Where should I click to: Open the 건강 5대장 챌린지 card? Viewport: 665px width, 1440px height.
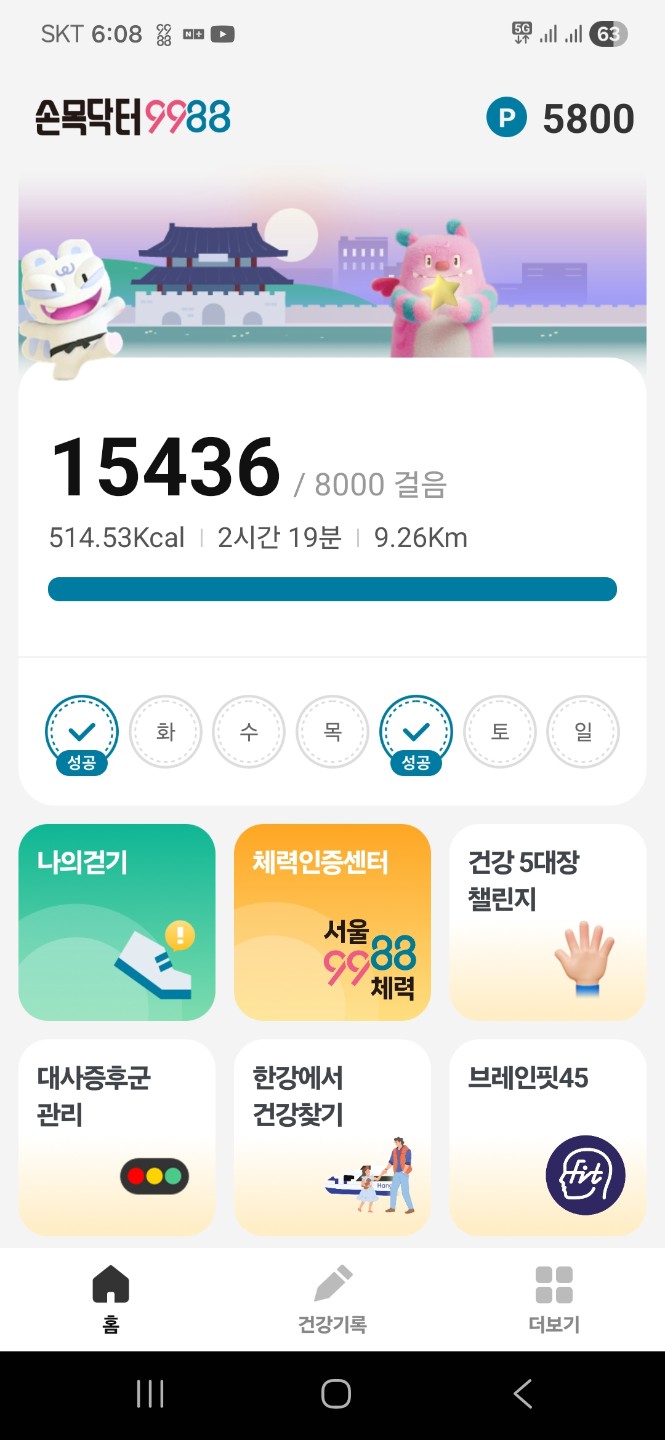pos(547,921)
